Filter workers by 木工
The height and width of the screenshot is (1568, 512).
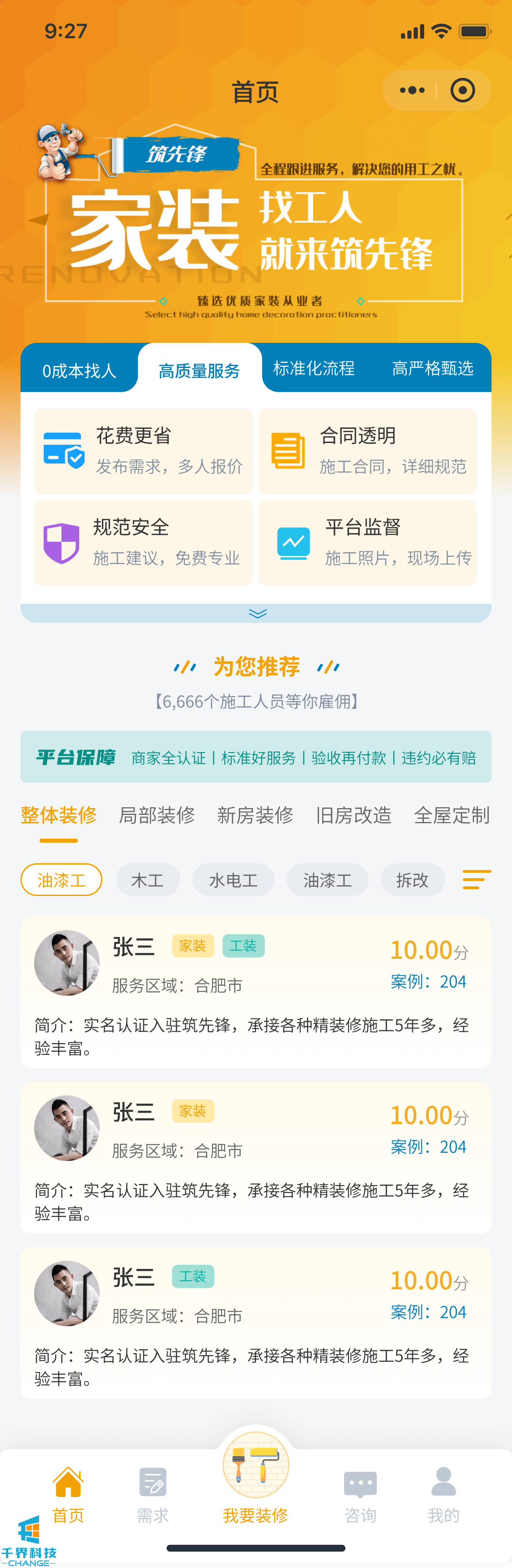click(147, 880)
